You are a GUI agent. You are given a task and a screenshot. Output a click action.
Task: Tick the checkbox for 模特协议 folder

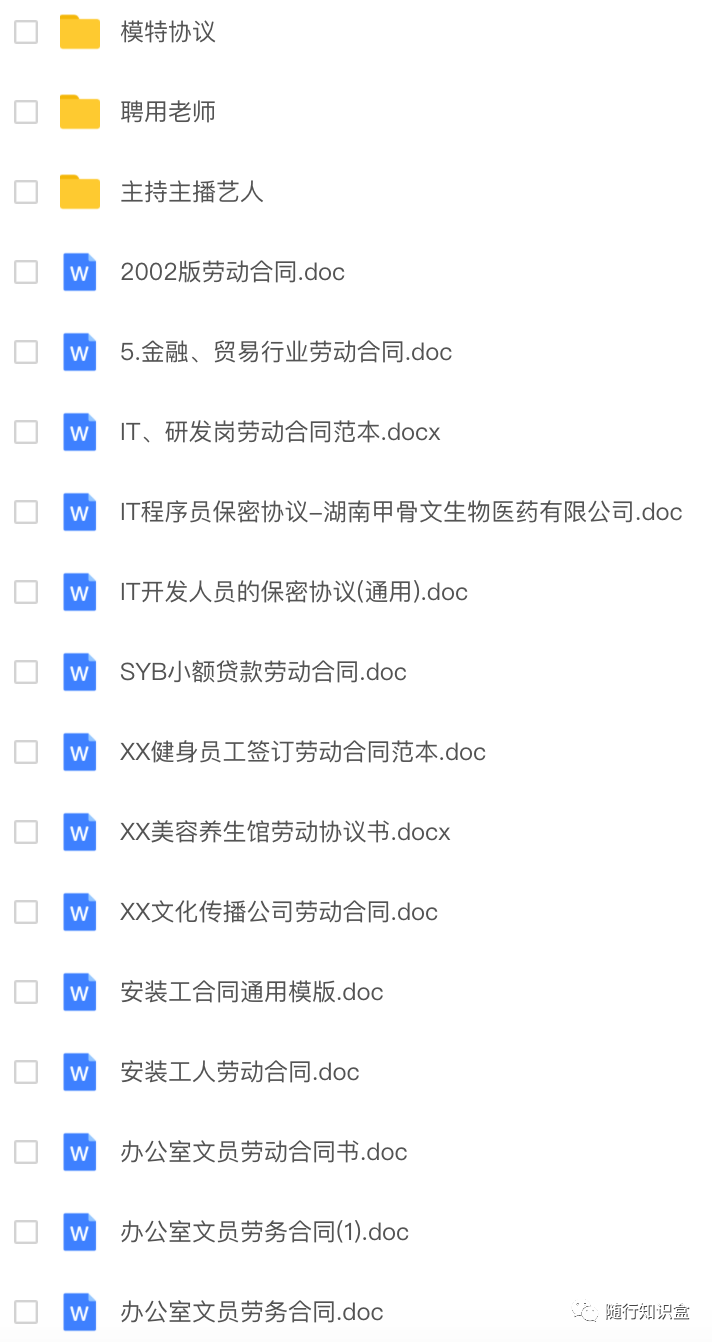tap(26, 32)
